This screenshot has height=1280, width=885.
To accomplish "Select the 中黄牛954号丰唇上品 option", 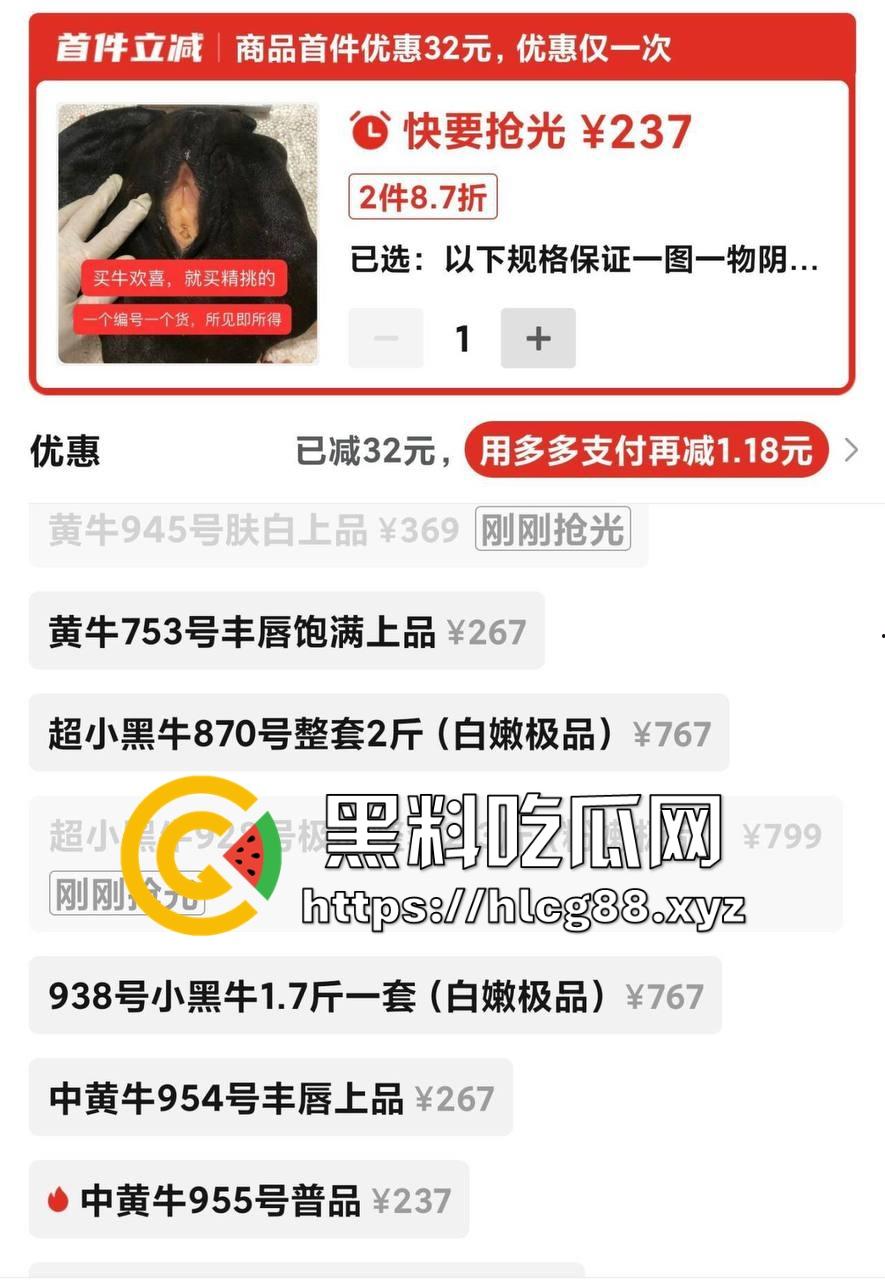I will pyautogui.click(x=270, y=1098).
